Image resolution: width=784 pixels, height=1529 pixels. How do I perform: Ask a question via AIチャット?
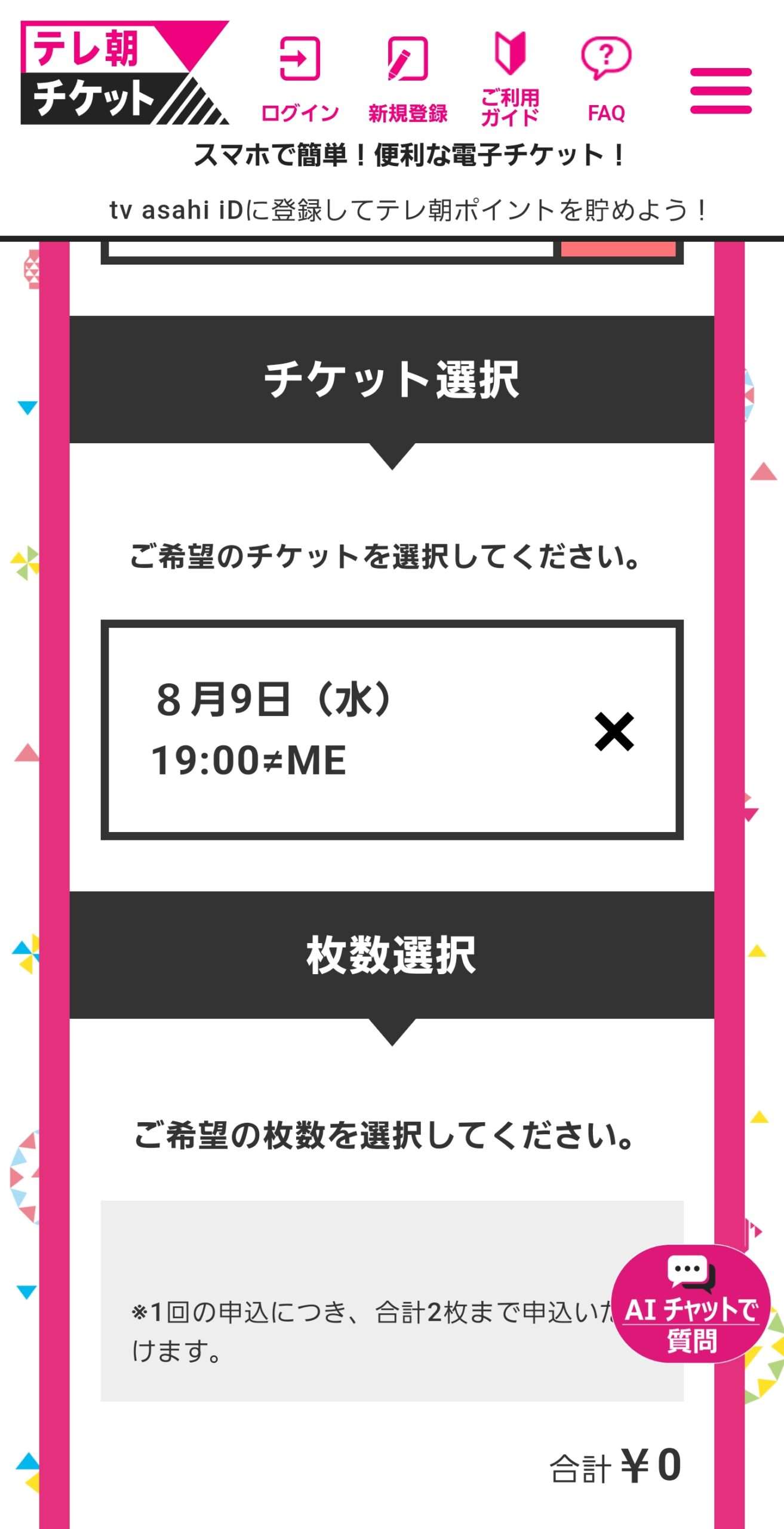point(691,1304)
